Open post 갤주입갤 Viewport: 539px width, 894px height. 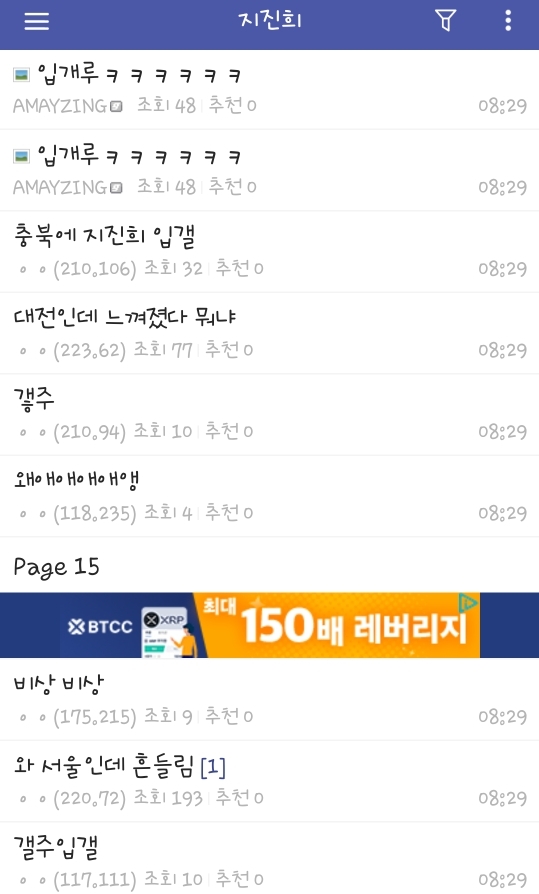[x=269, y=859]
